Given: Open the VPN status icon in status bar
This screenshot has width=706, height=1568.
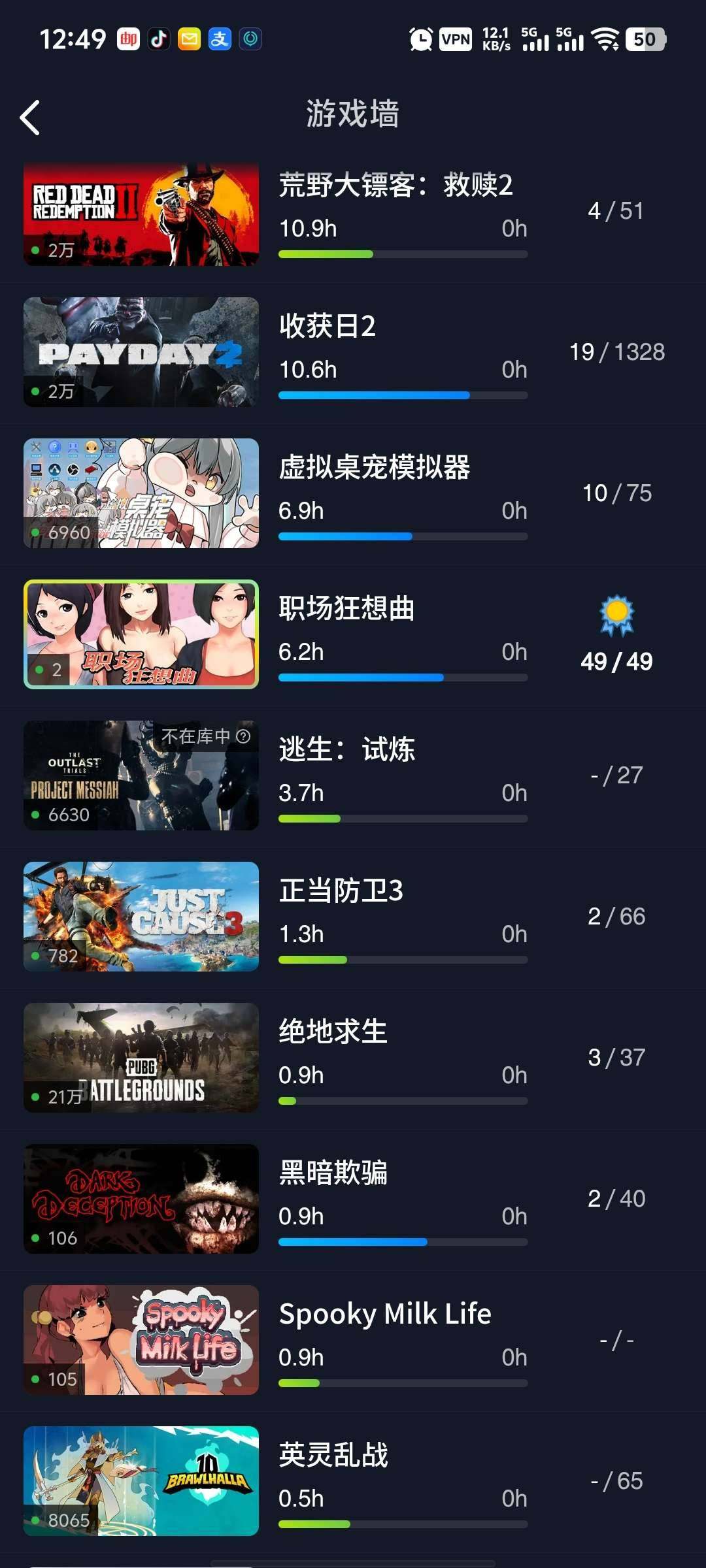Looking at the screenshot, I should [454, 39].
